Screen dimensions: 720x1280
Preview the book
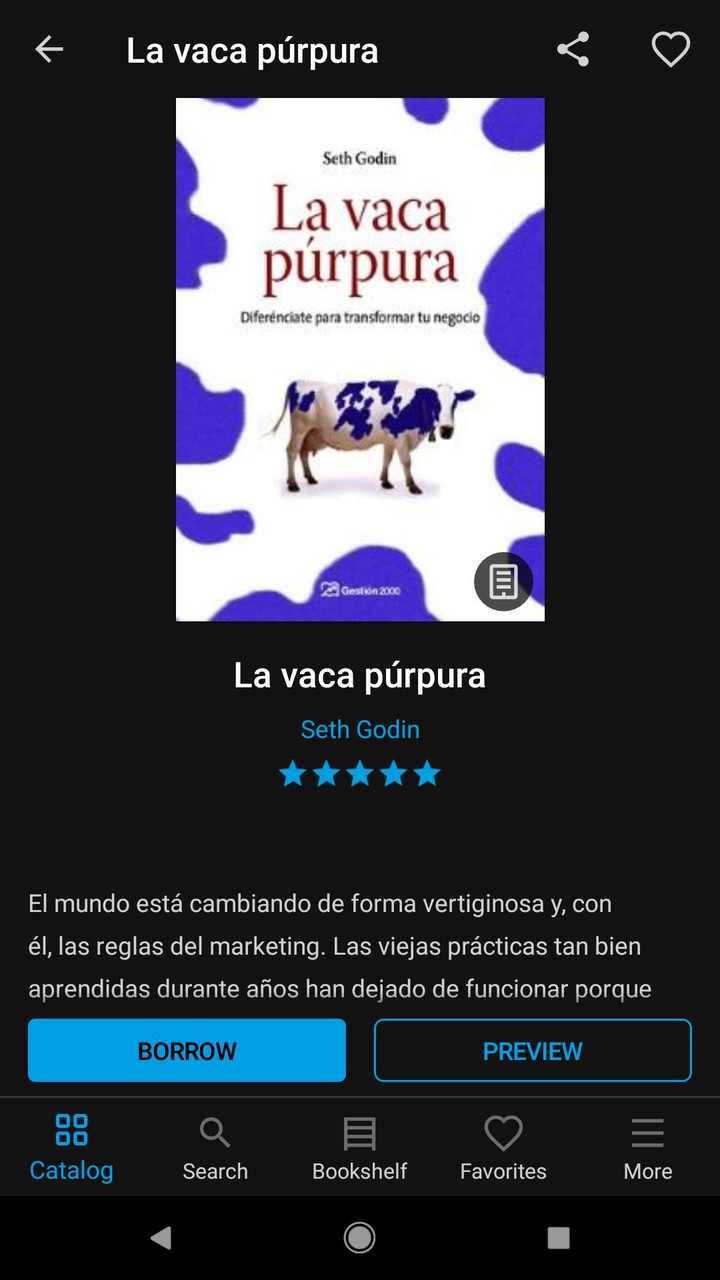(532, 1051)
